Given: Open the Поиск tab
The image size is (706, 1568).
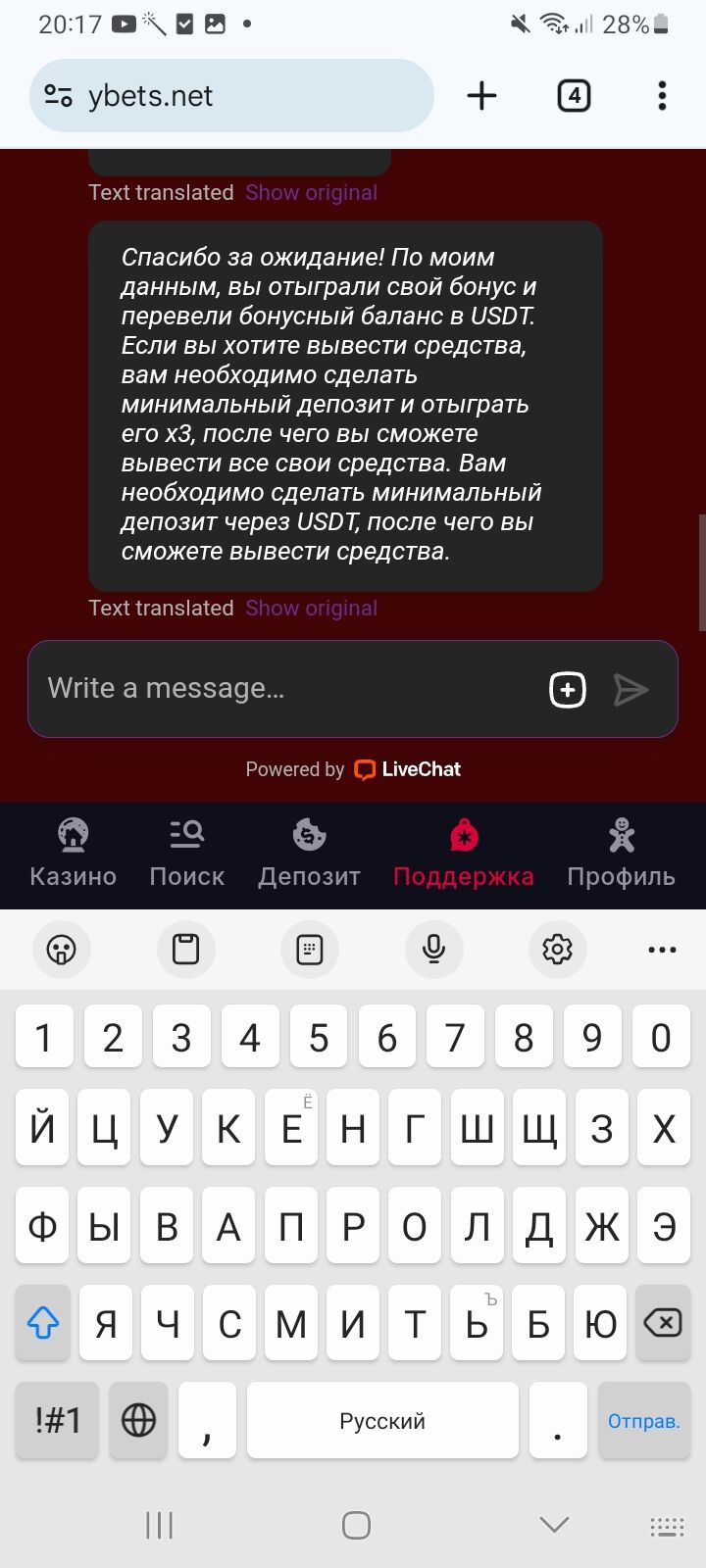Looking at the screenshot, I should coord(186,855).
